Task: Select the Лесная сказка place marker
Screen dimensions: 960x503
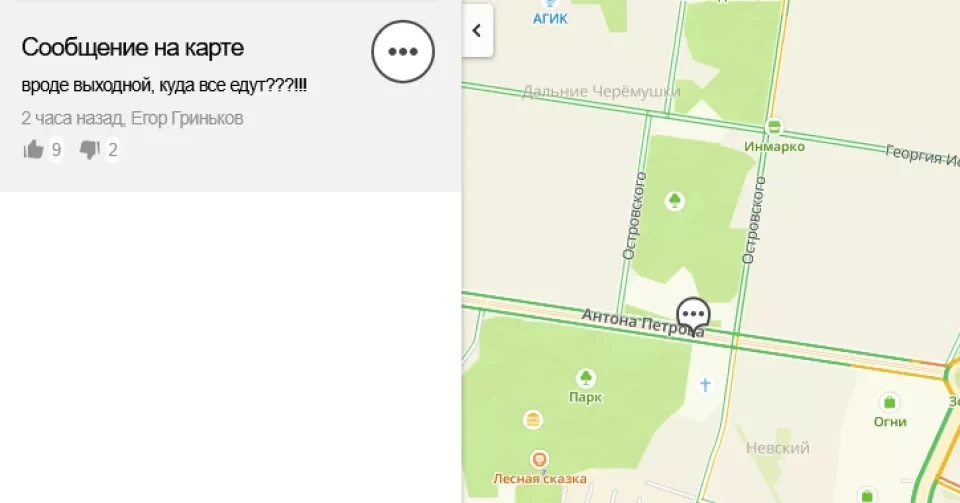Action: 540,459
